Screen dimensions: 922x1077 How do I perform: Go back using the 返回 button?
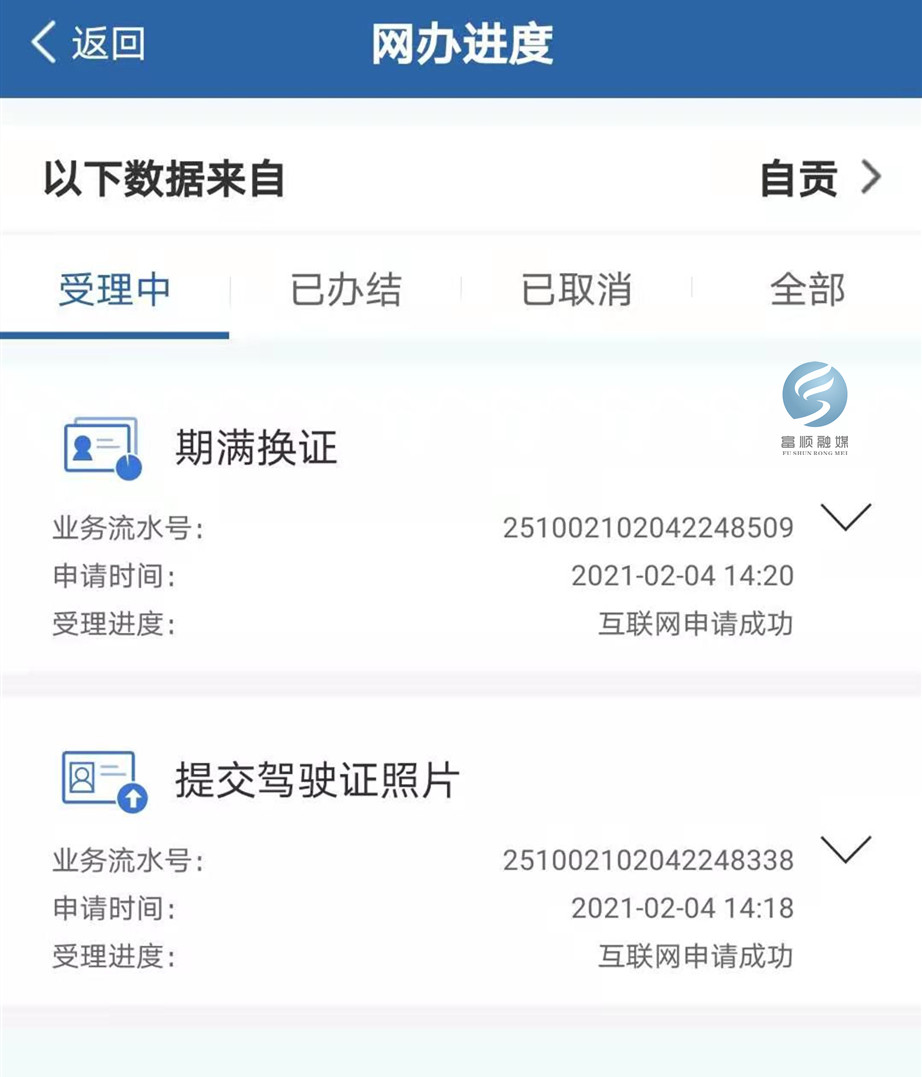(88, 44)
